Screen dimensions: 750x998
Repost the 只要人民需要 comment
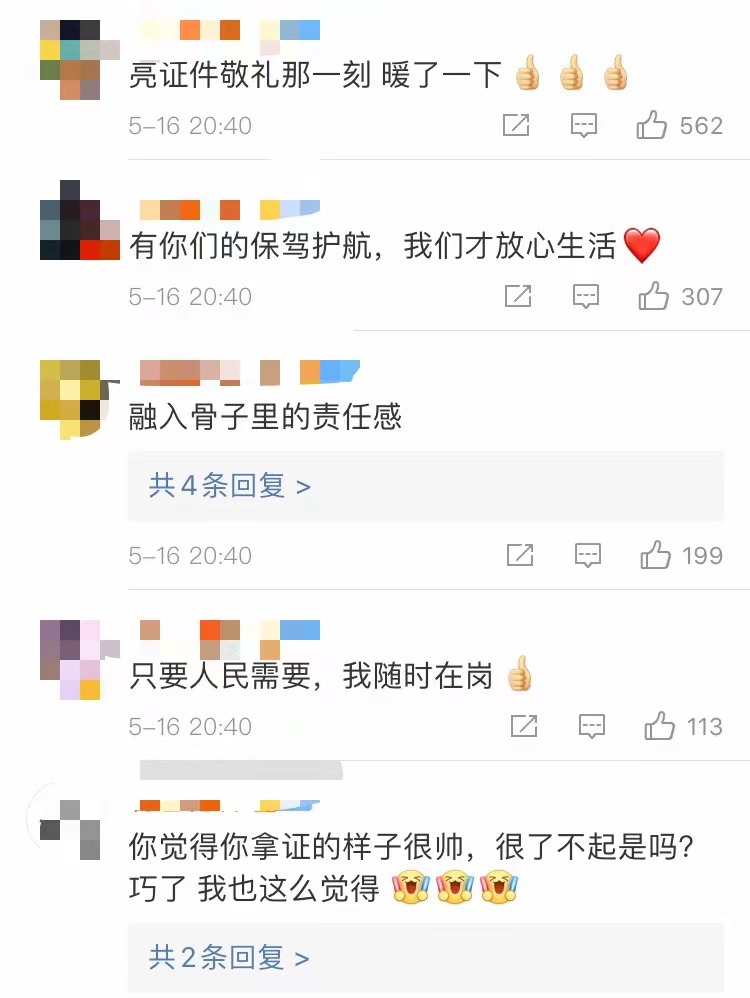pos(523,727)
